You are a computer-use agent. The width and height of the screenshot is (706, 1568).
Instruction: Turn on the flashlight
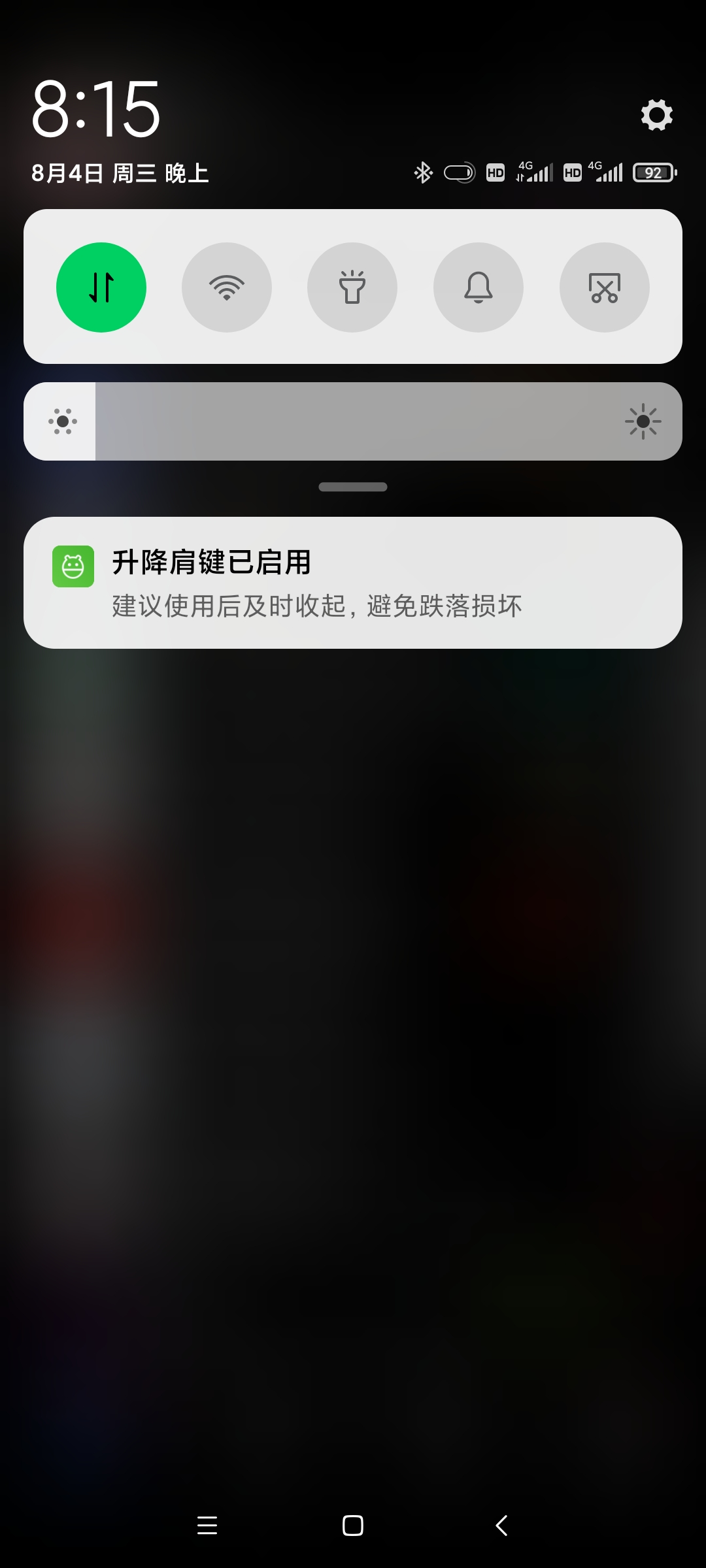(352, 287)
